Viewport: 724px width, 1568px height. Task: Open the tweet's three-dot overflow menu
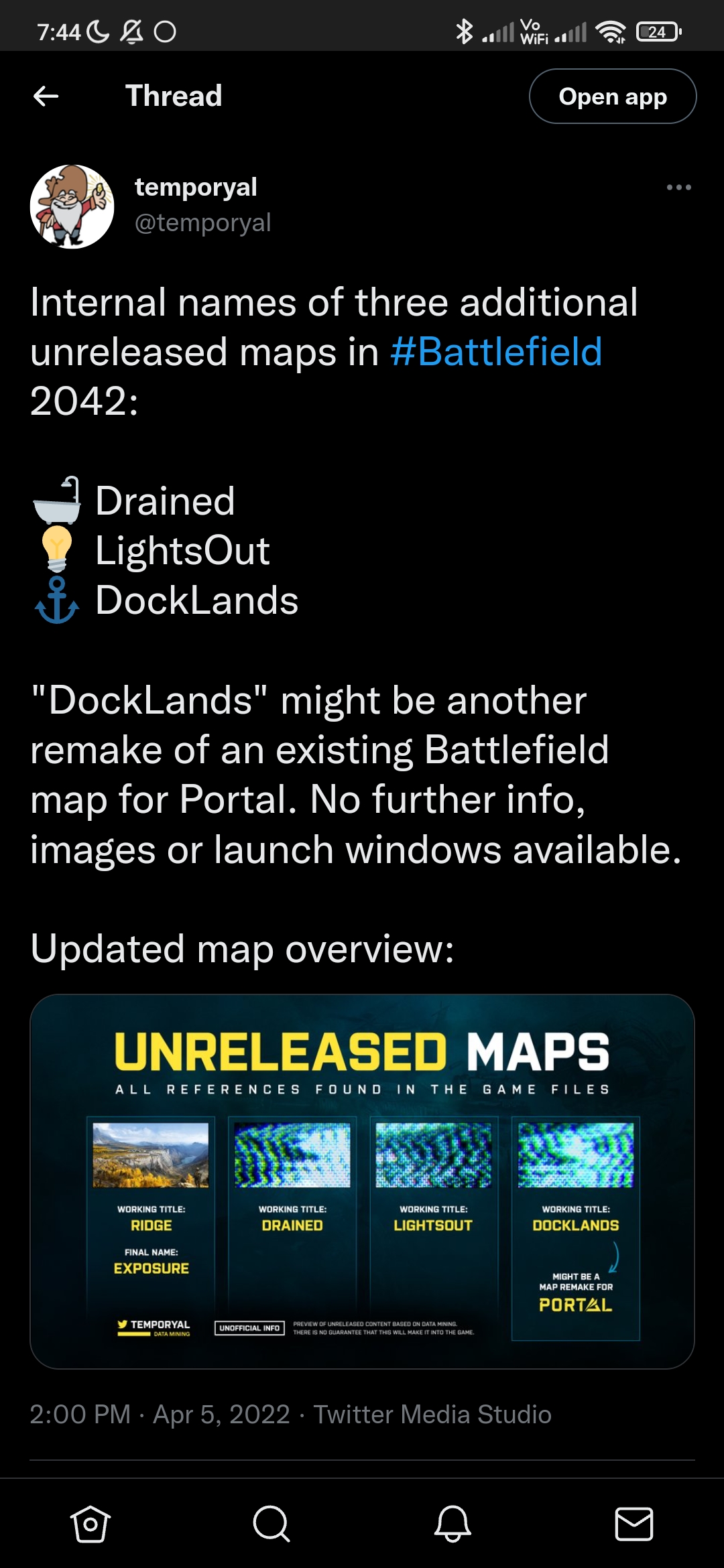click(x=678, y=188)
